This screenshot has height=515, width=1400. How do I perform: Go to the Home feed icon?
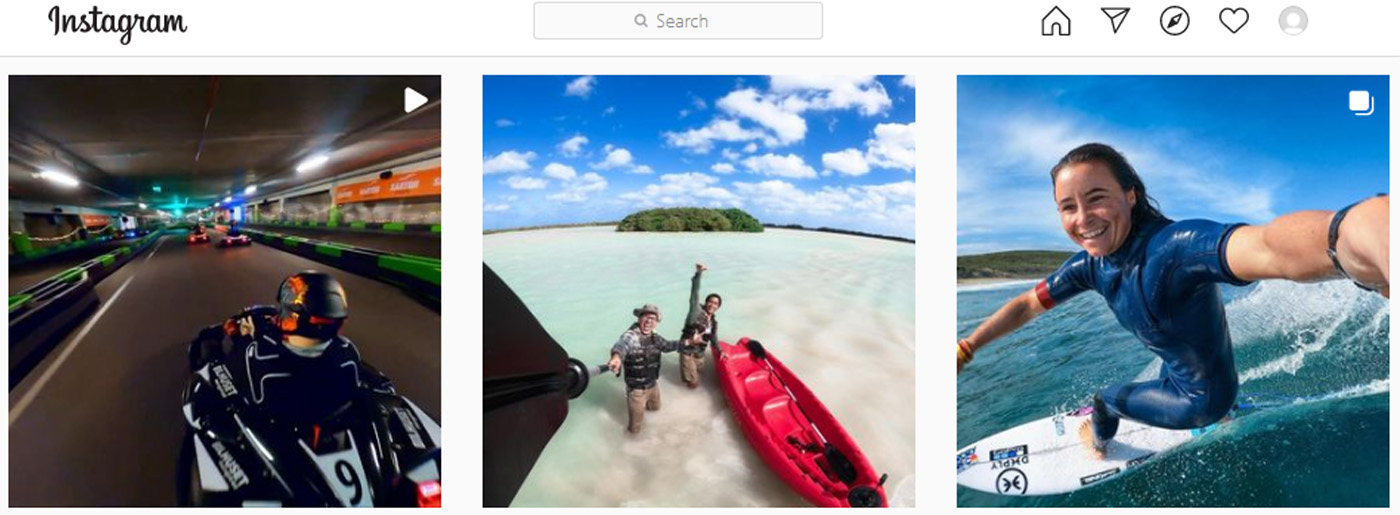click(x=1055, y=21)
